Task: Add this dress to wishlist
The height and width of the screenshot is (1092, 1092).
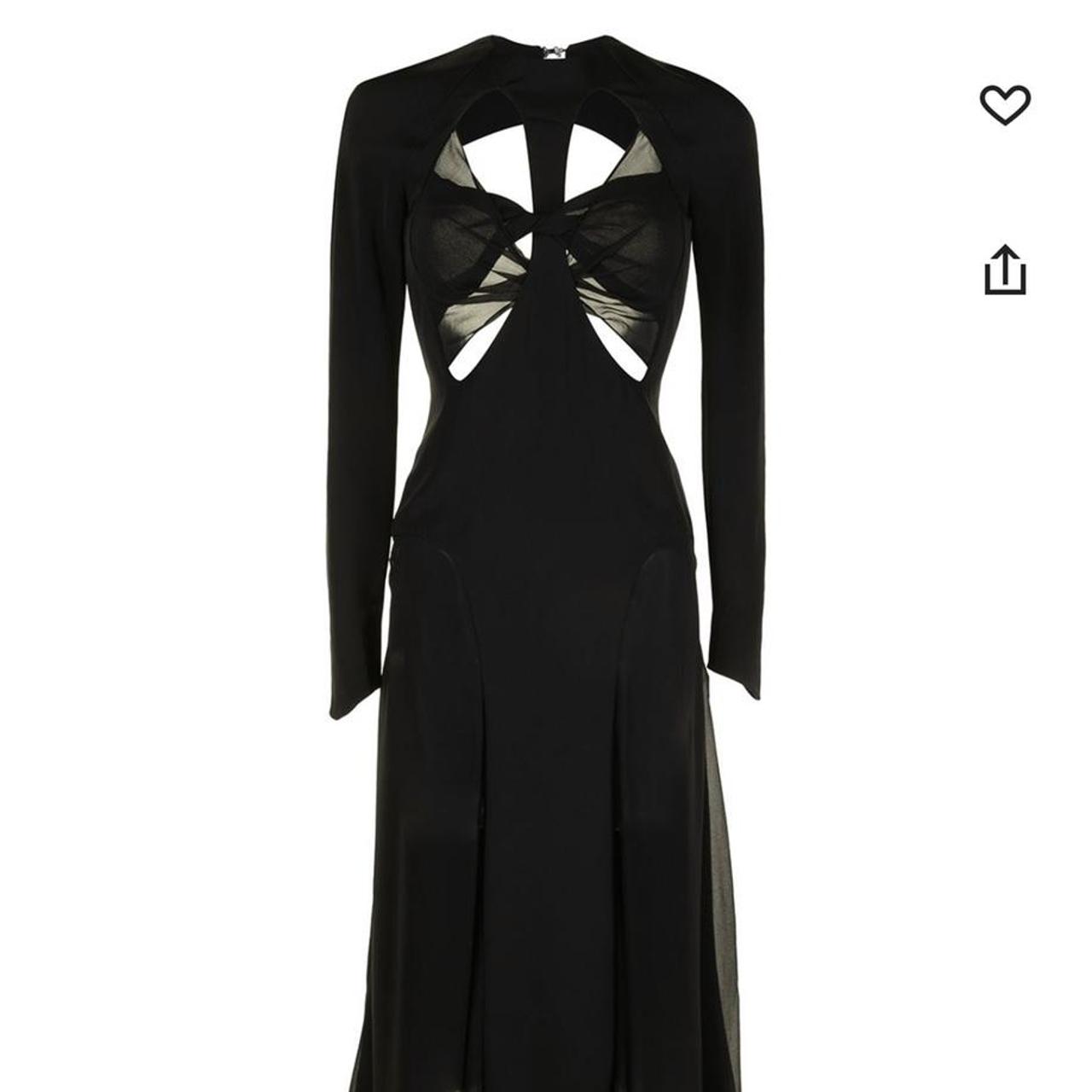Action: [1004, 104]
